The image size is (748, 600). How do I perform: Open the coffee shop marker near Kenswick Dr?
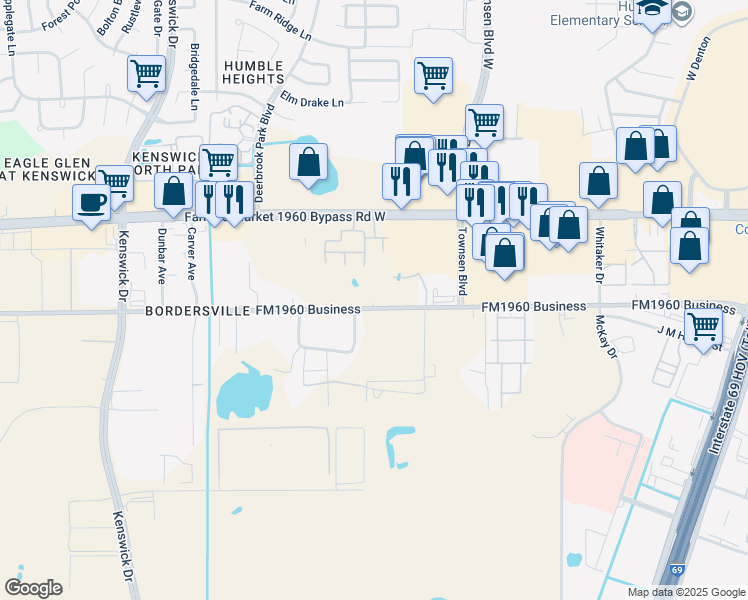point(92,203)
